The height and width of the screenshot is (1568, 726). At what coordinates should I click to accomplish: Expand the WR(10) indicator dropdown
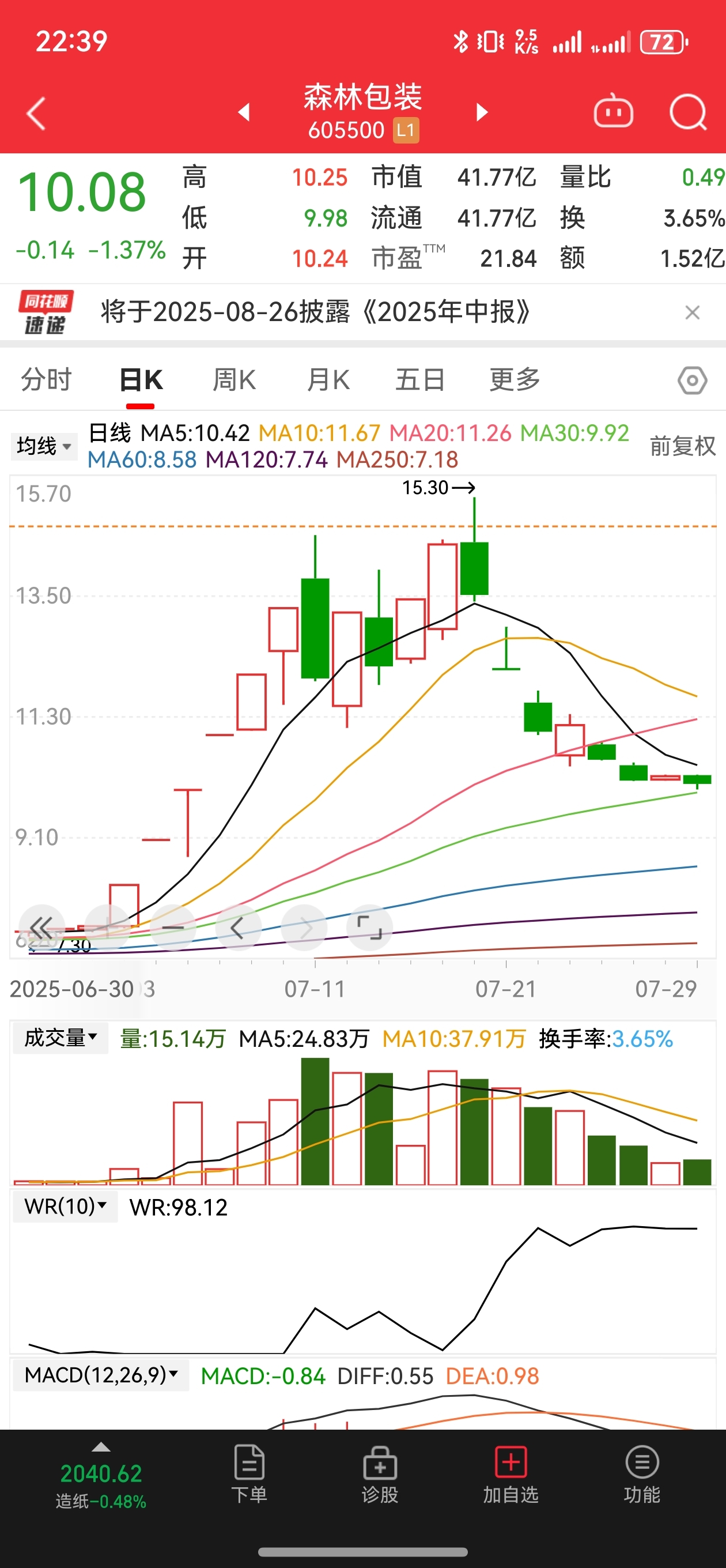(x=65, y=1206)
